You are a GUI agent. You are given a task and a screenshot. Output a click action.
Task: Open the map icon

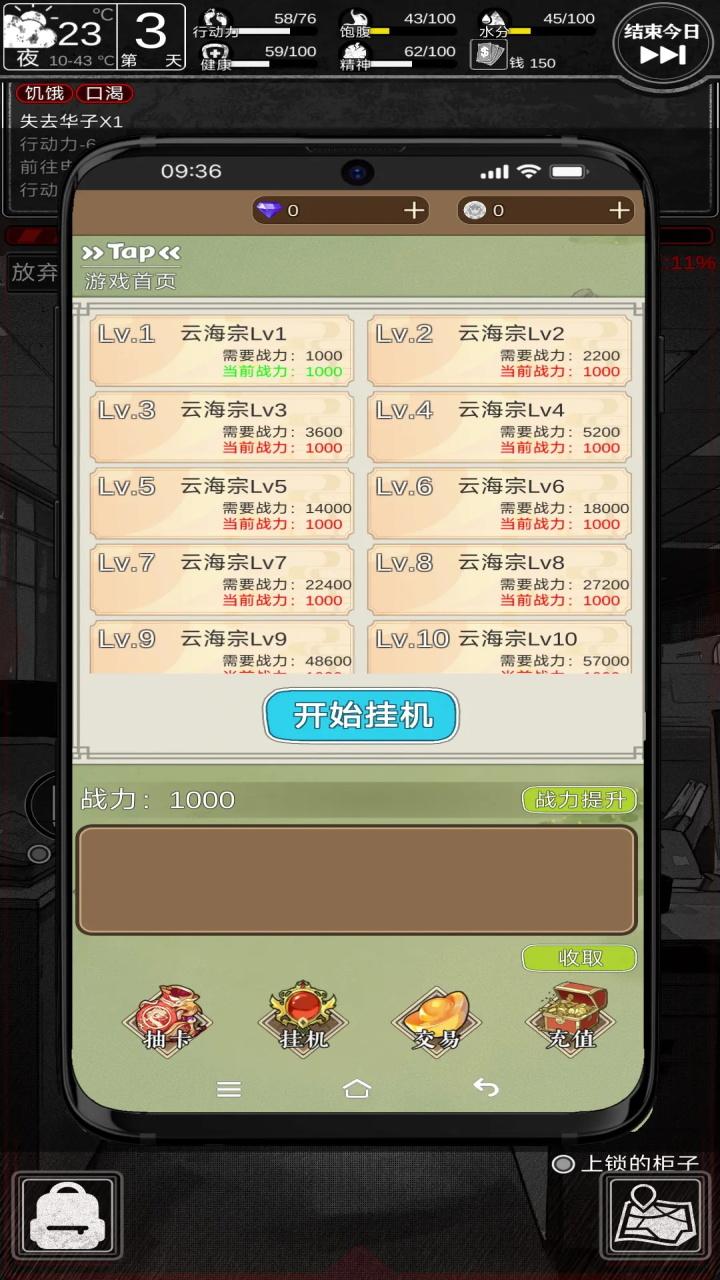tap(653, 1216)
